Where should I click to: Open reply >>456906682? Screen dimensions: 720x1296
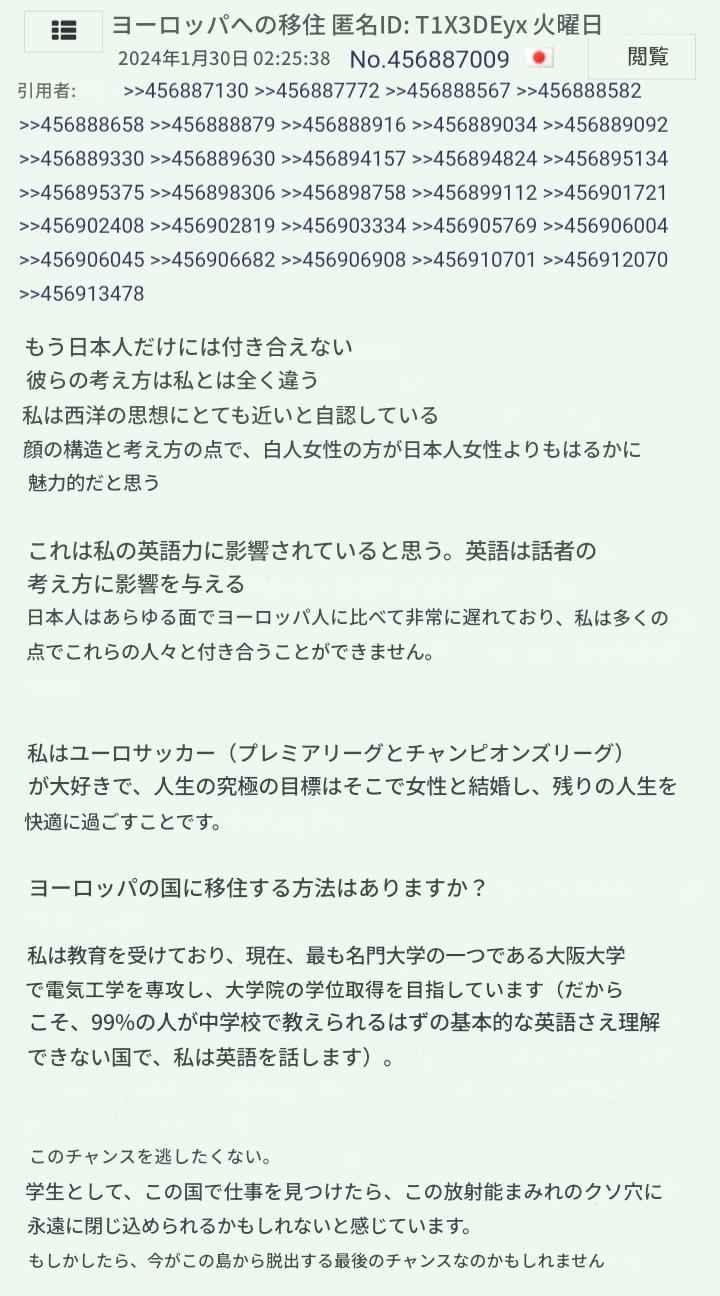[x=212, y=259]
